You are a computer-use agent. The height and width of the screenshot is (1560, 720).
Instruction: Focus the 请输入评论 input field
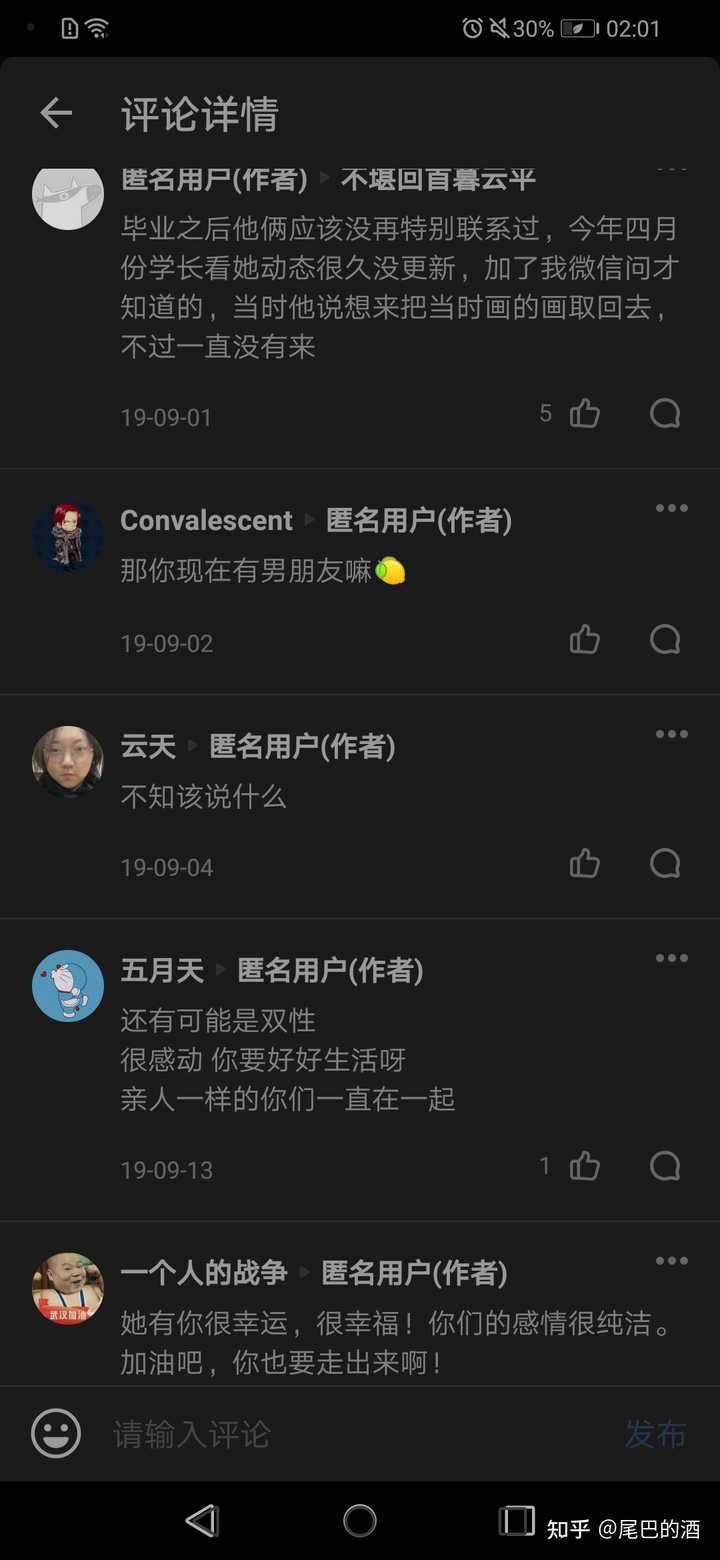[350, 1434]
